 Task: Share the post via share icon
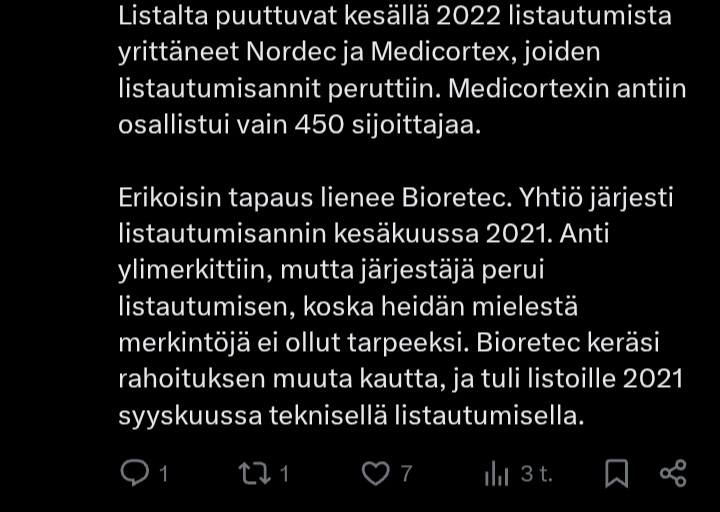[674, 473]
